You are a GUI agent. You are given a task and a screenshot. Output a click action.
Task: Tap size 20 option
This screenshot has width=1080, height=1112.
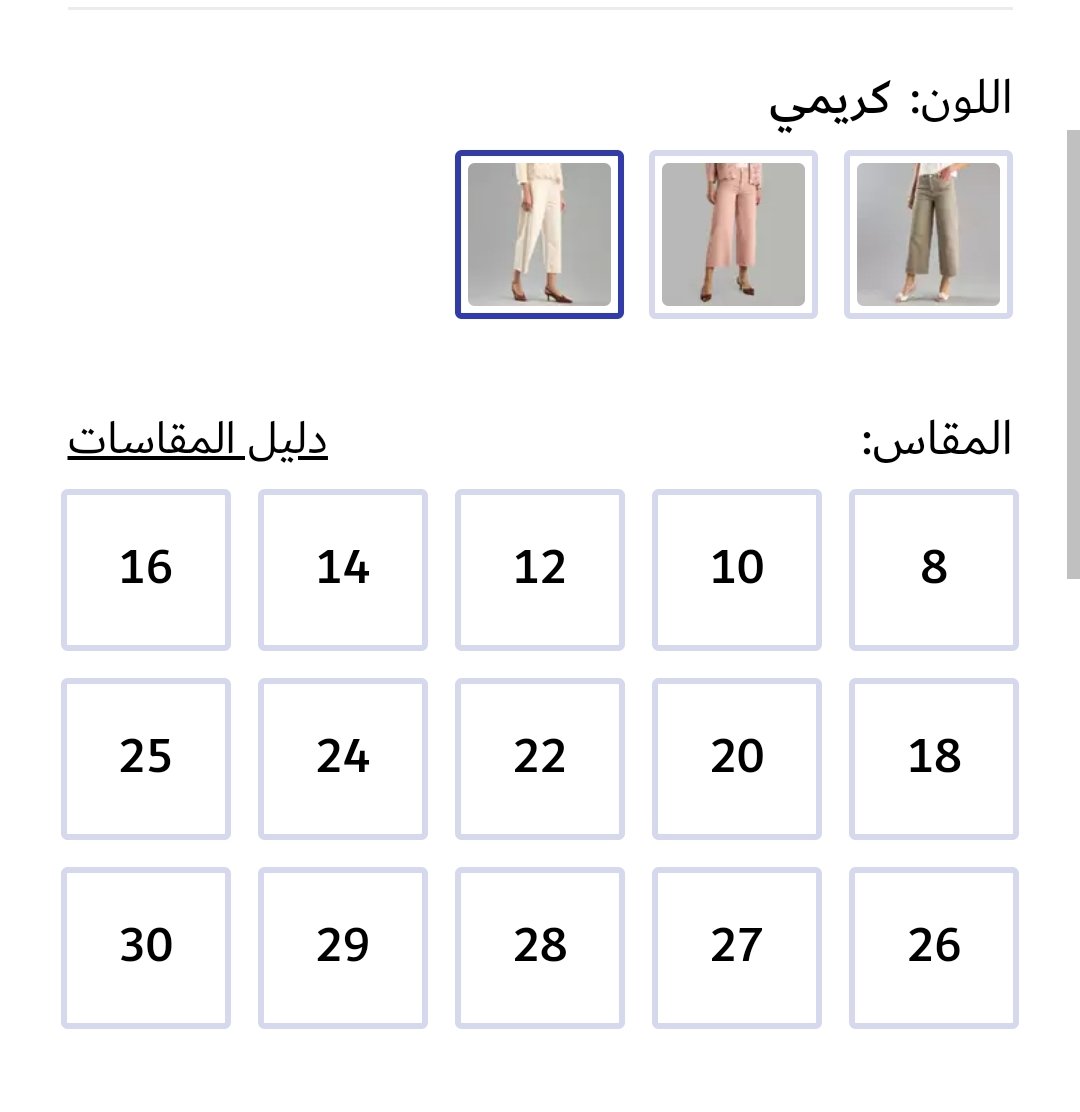[x=737, y=758]
